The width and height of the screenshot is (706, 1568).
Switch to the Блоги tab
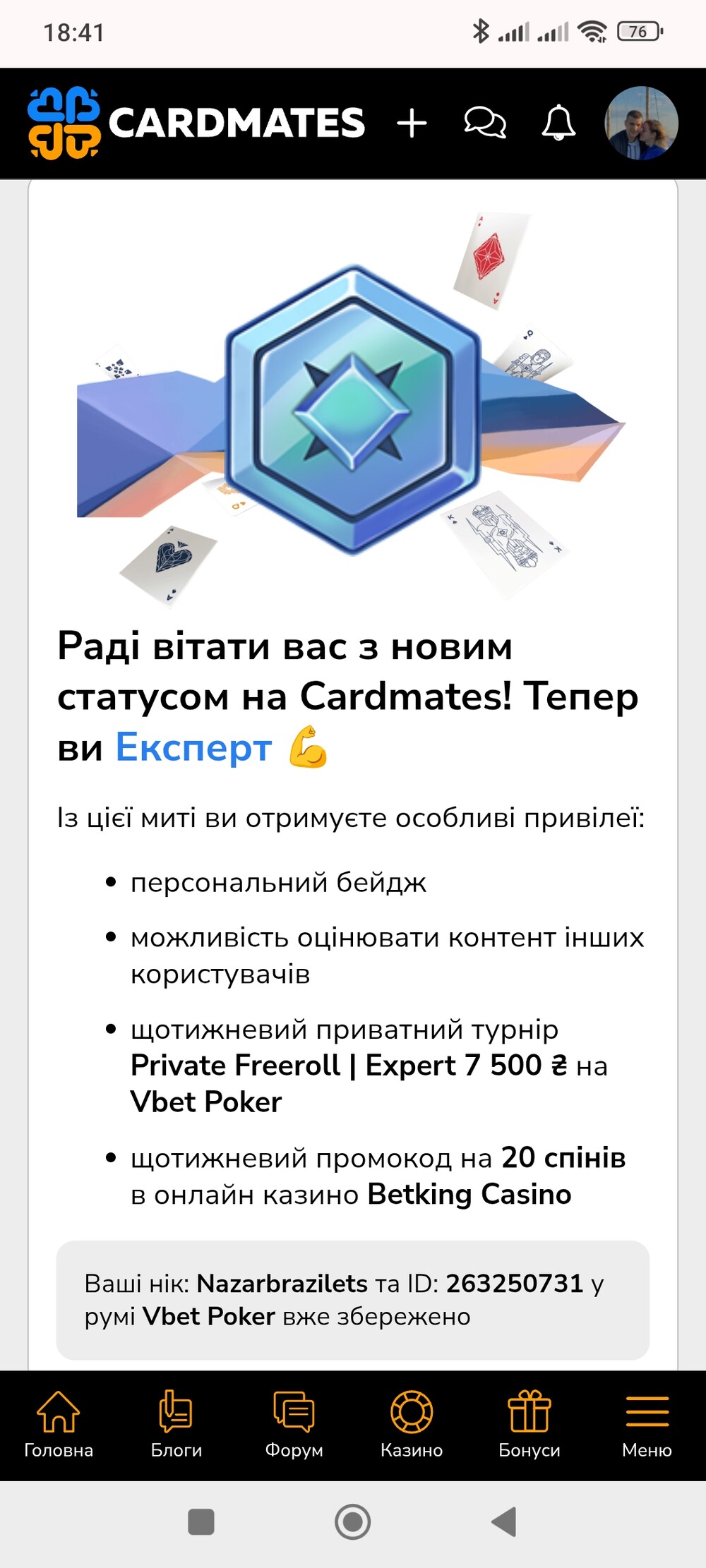click(x=176, y=1425)
